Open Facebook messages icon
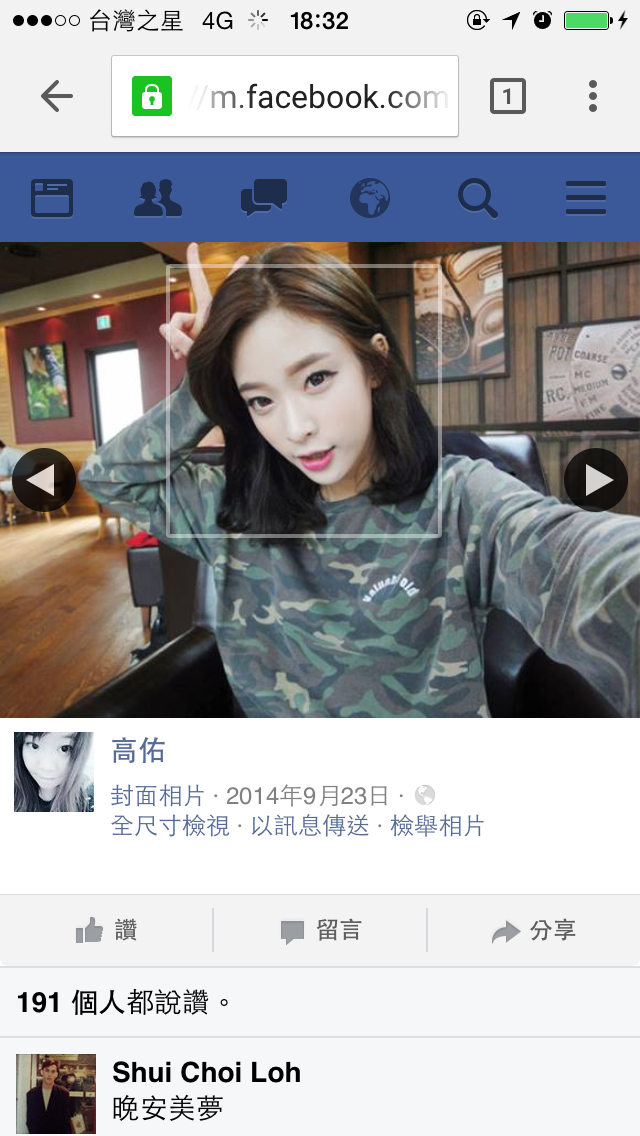Image resolution: width=640 pixels, height=1136 pixels. pos(264,198)
